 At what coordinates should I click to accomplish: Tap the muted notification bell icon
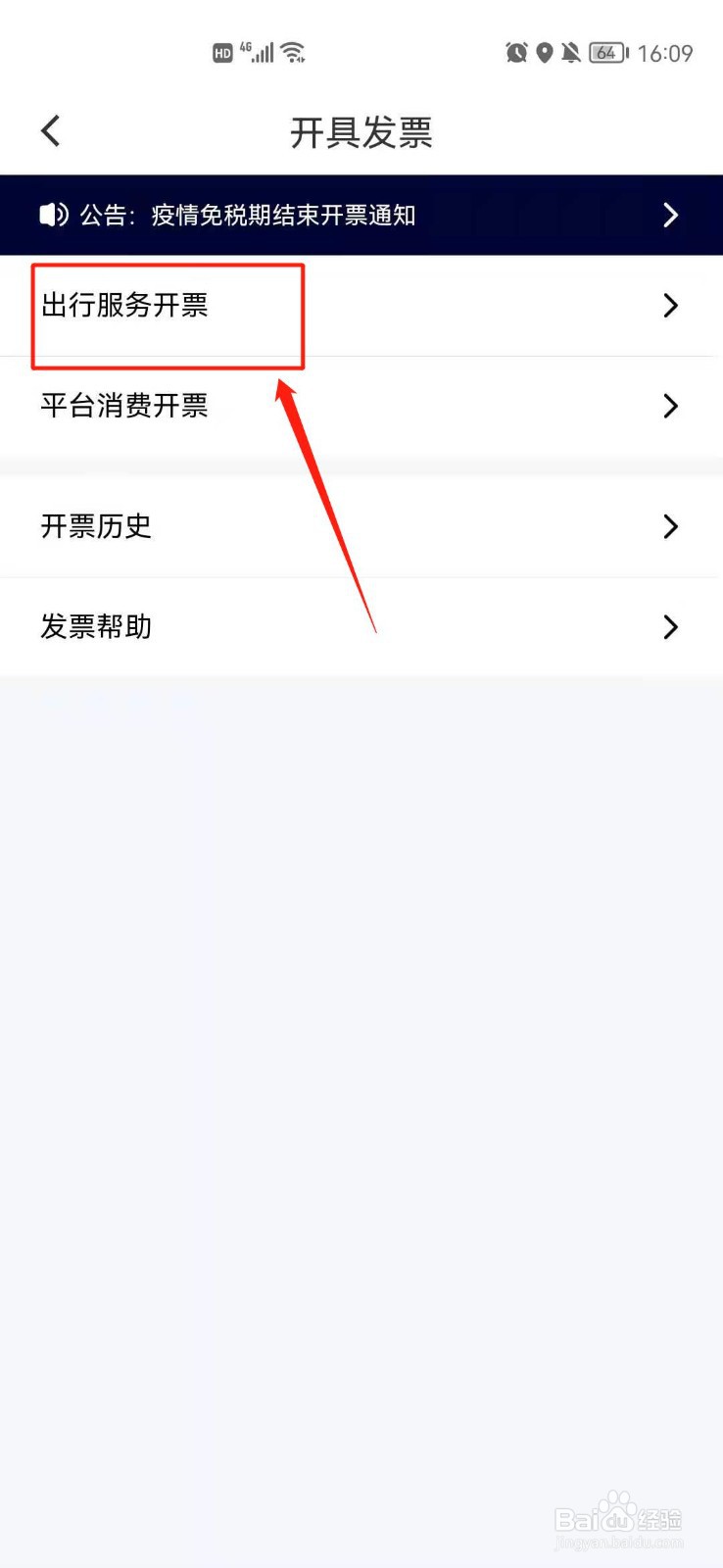click(x=571, y=53)
